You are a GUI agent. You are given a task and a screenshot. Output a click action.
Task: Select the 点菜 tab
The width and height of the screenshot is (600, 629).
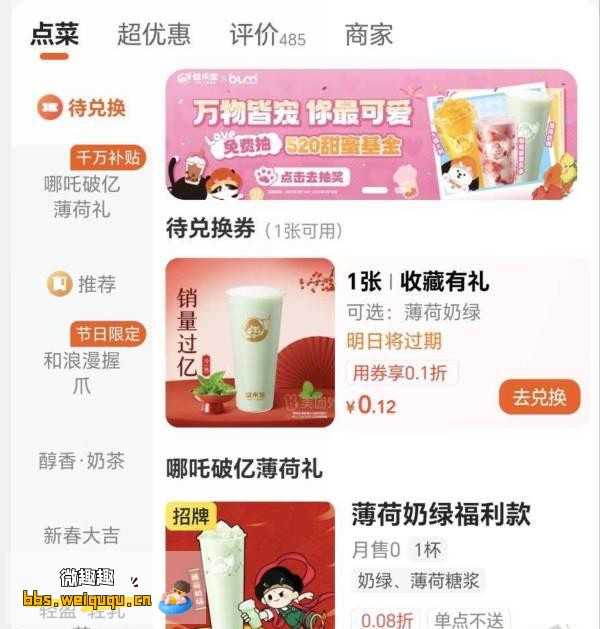click(54, 35)
